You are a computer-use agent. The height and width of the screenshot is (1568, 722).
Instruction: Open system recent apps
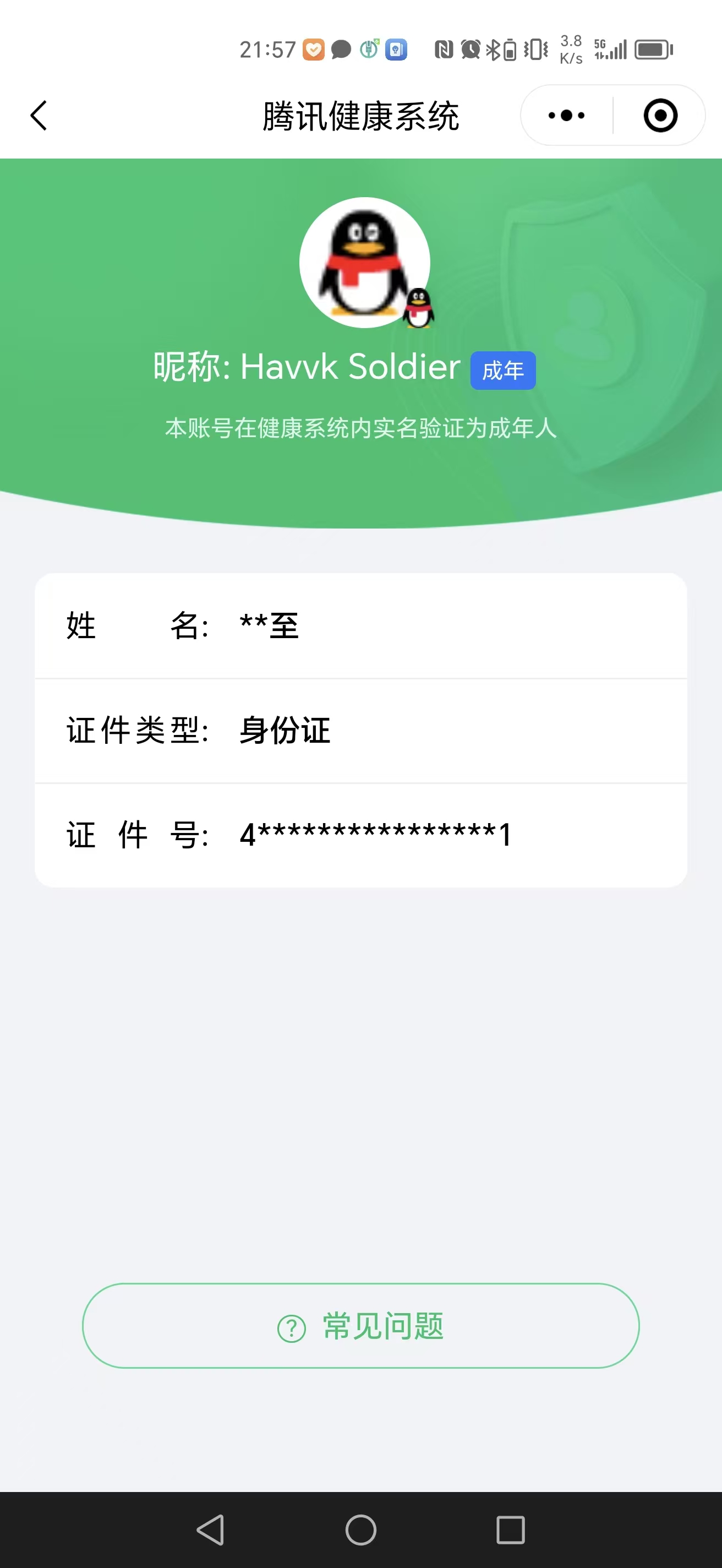point(510,1529)
